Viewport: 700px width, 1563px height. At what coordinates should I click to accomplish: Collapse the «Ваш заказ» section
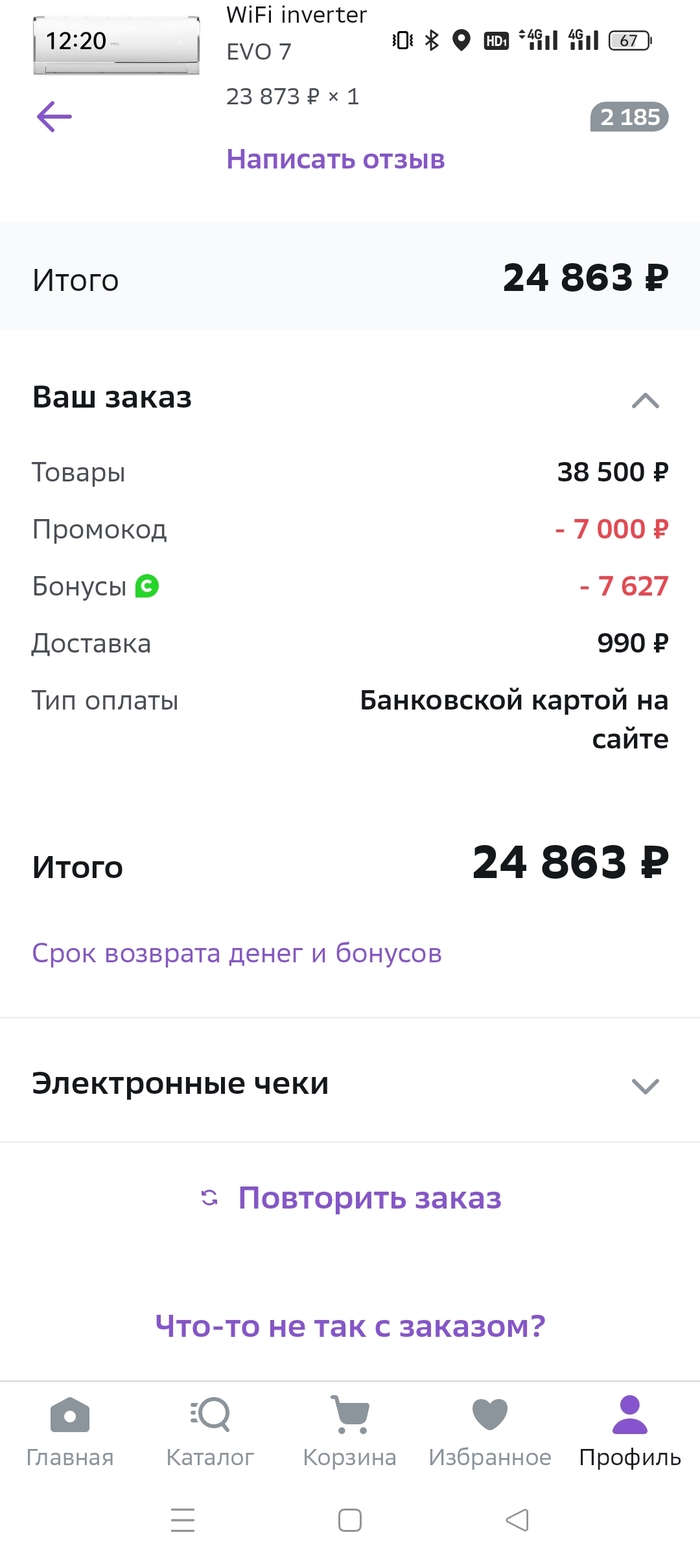point(645,400)
